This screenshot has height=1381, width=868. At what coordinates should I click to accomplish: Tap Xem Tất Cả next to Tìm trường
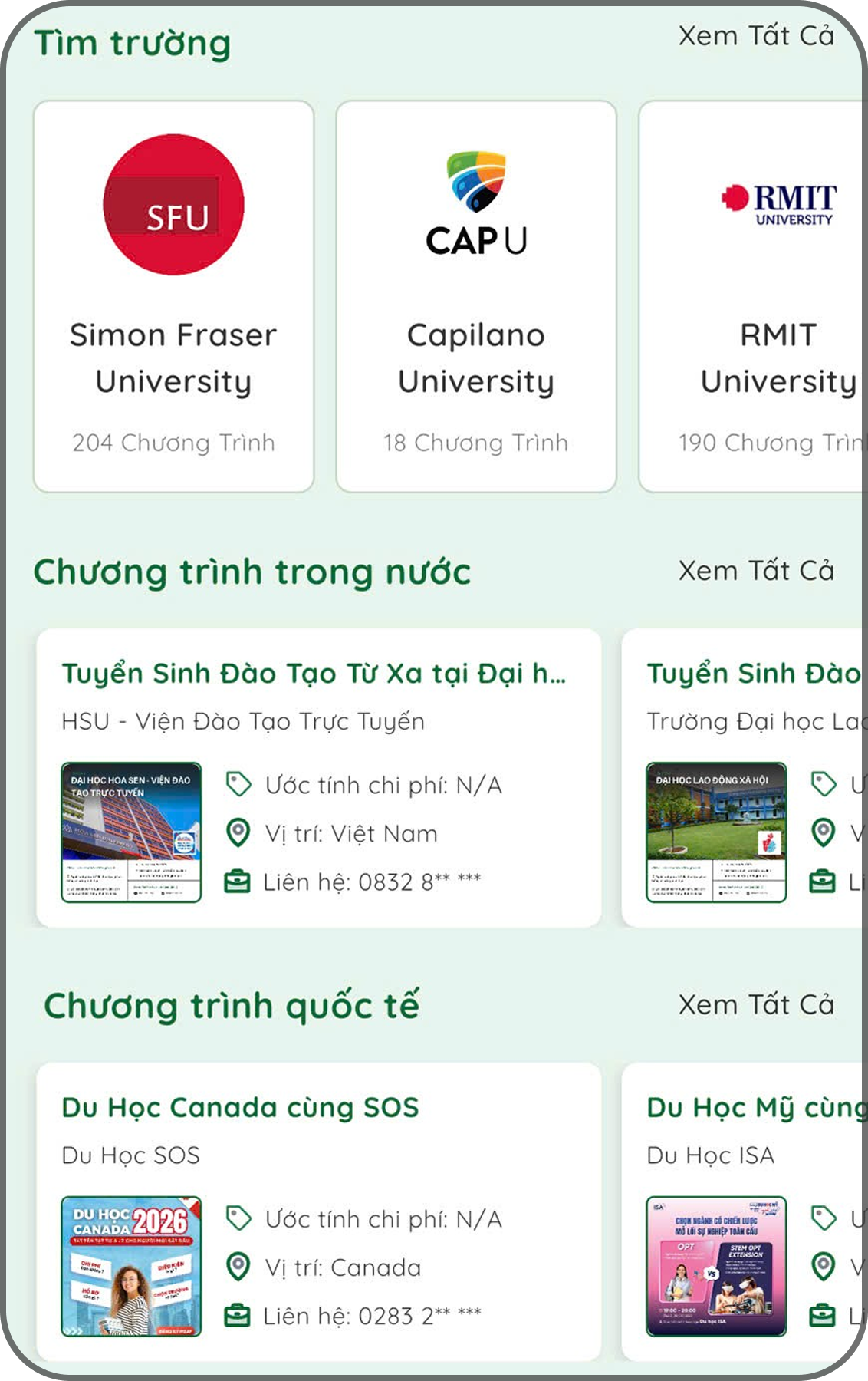756,36
